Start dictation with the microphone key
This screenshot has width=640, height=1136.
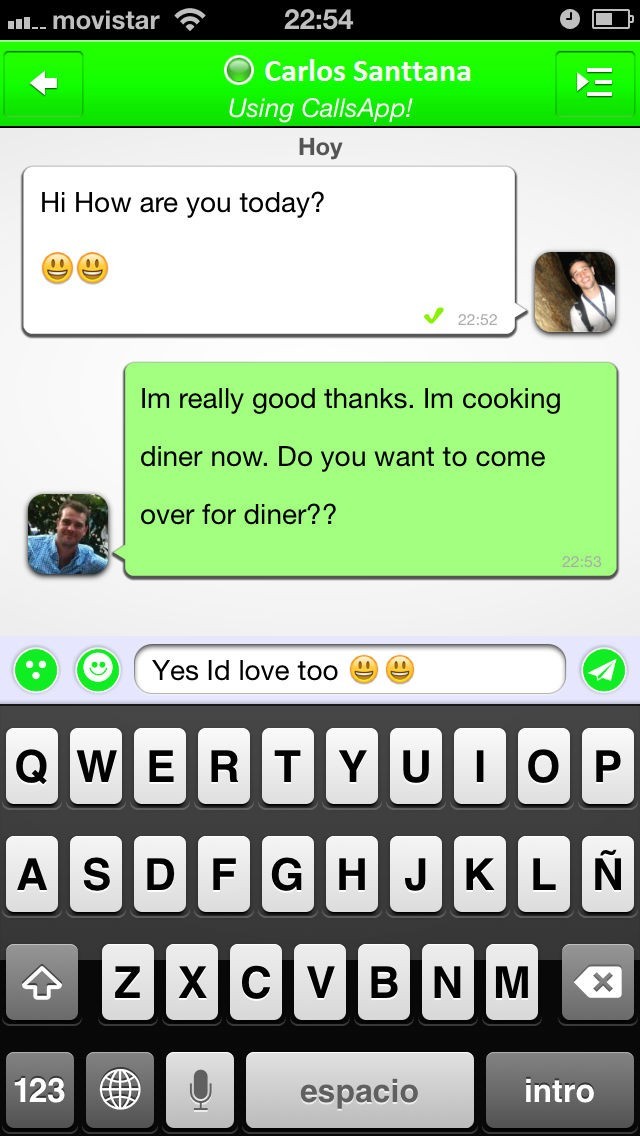click(200, 1090)
